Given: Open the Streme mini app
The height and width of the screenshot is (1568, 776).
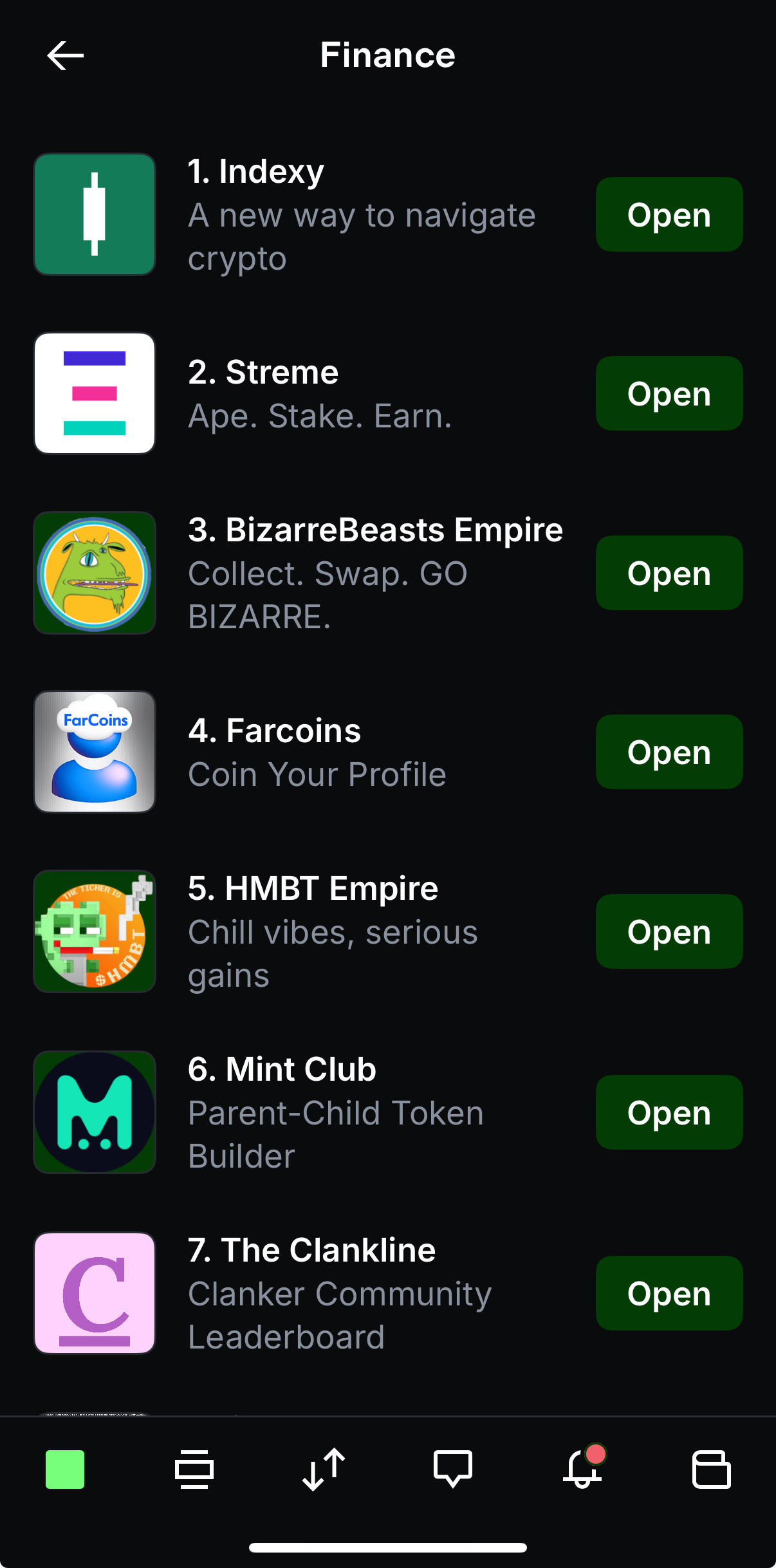Looking at the screenshot, I should (x=669, y=393).
